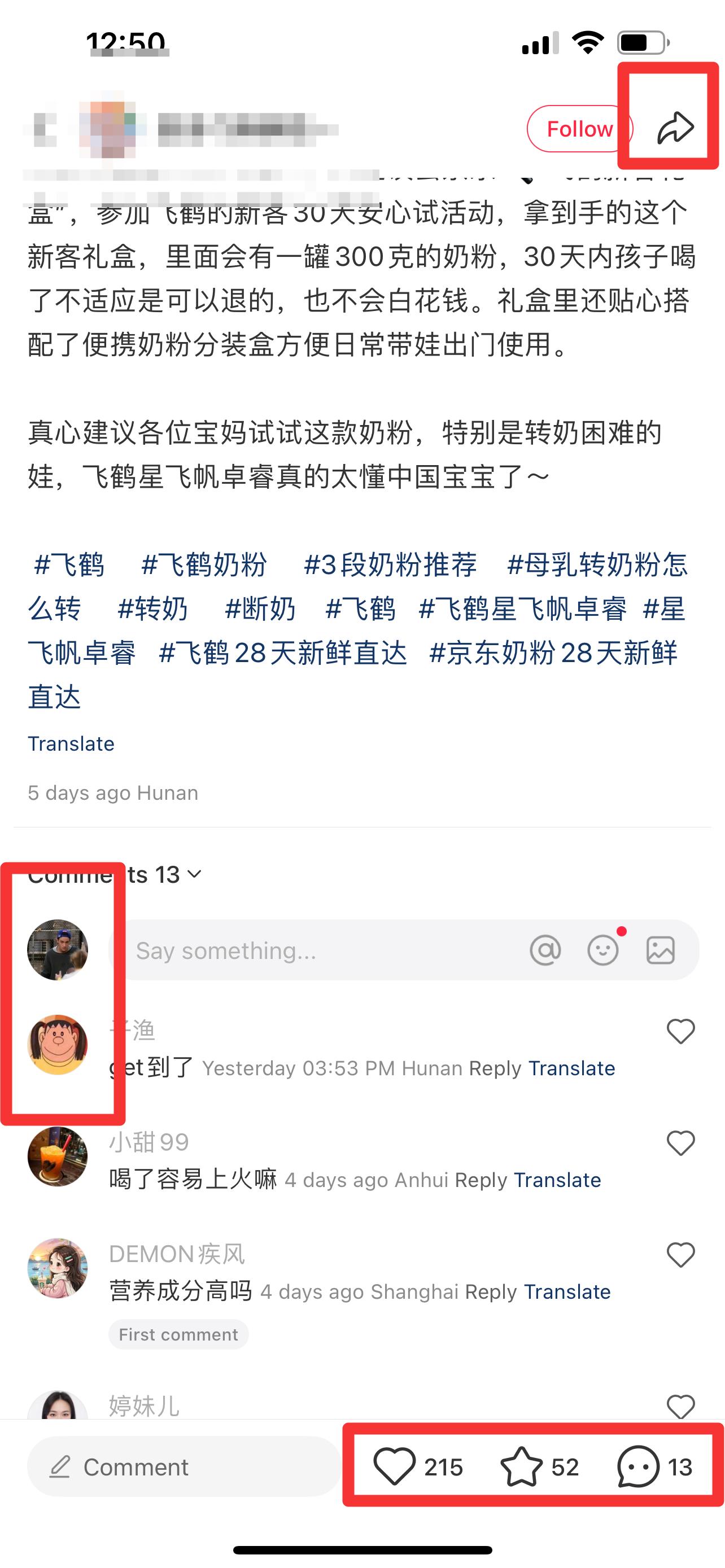Open 小甜99's profile avatar
The height and width of the screenshot is (1568, 725).
coord(58,1157)
